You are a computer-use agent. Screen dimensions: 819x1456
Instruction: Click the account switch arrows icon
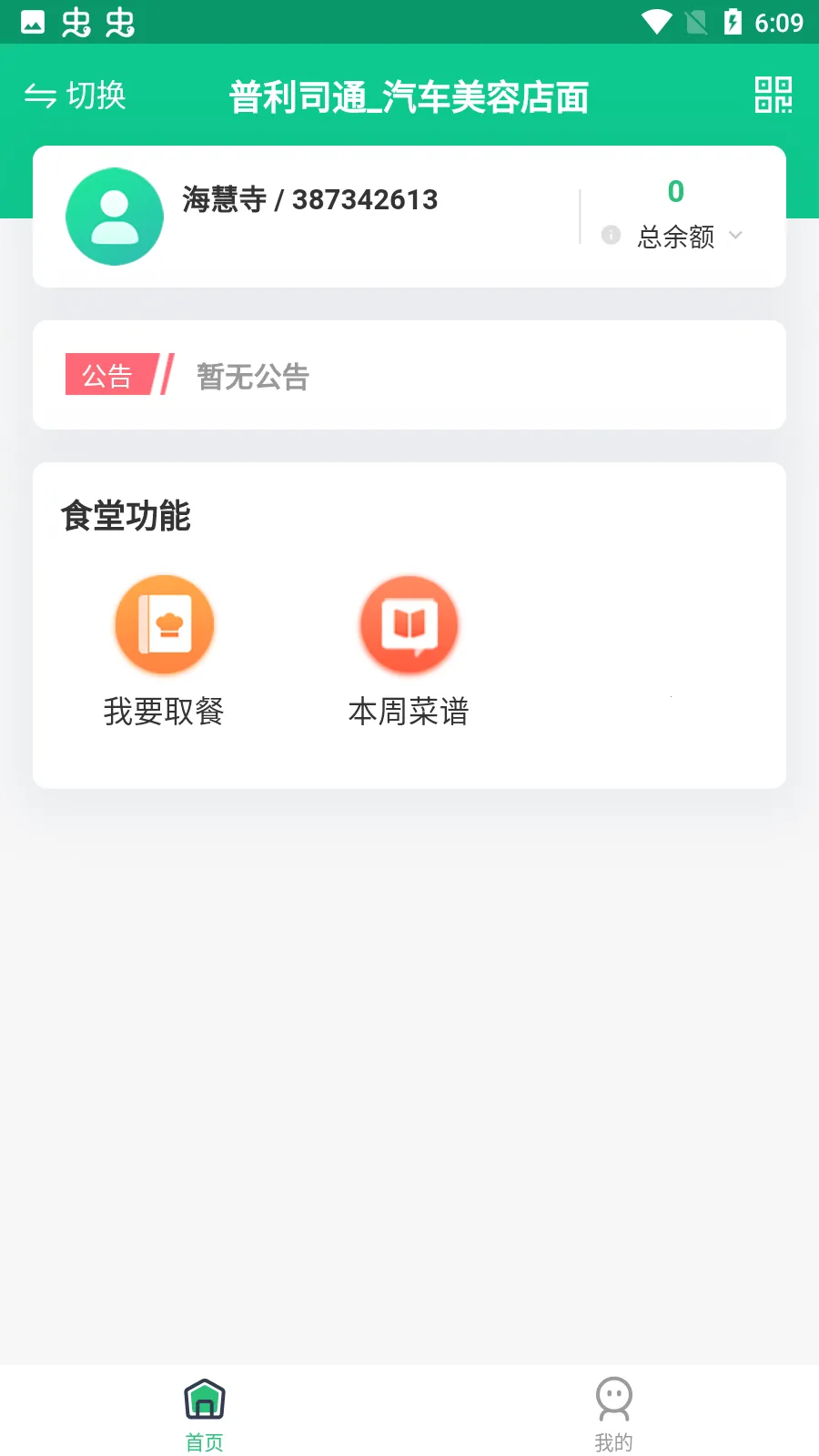click(x=38, y=95)
